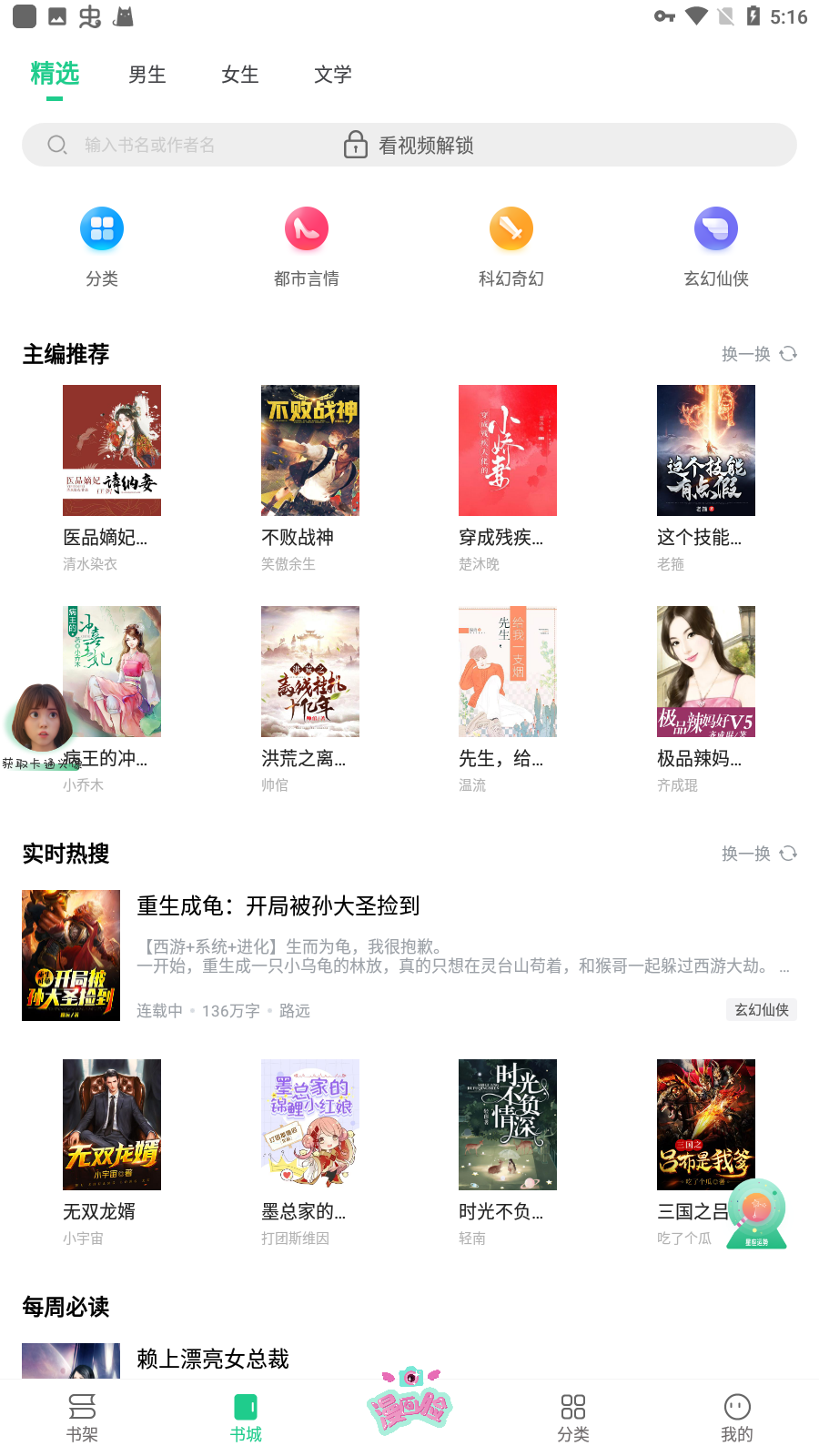Open 重生成龟：开局被孙大圣捡到
819x1456 pixels.
click(x=278, y=905)
